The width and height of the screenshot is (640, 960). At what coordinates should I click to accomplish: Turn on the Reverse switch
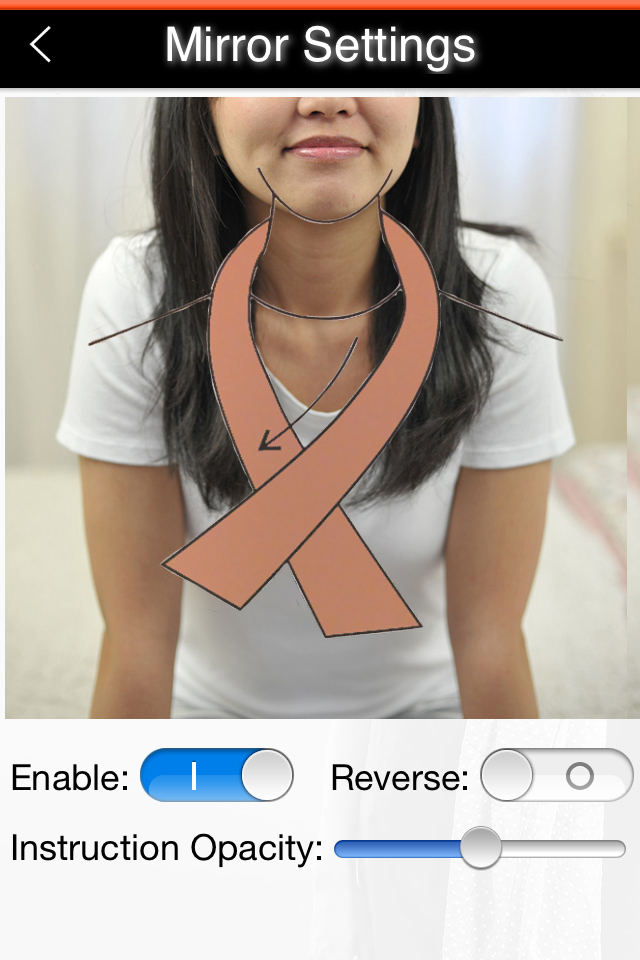(x=556, y=775)
